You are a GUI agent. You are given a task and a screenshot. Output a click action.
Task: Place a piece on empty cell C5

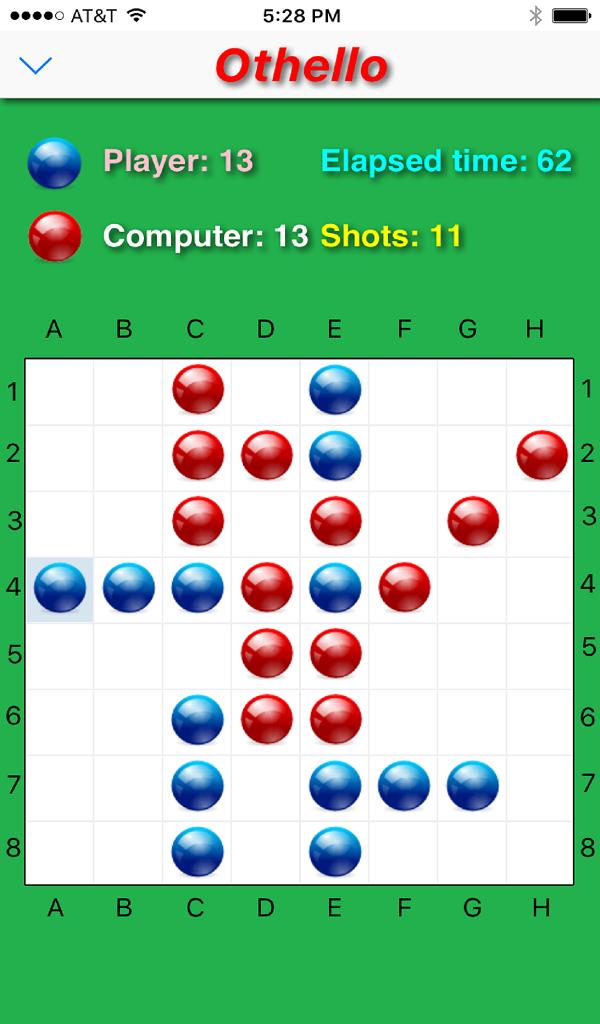(197, 654)
